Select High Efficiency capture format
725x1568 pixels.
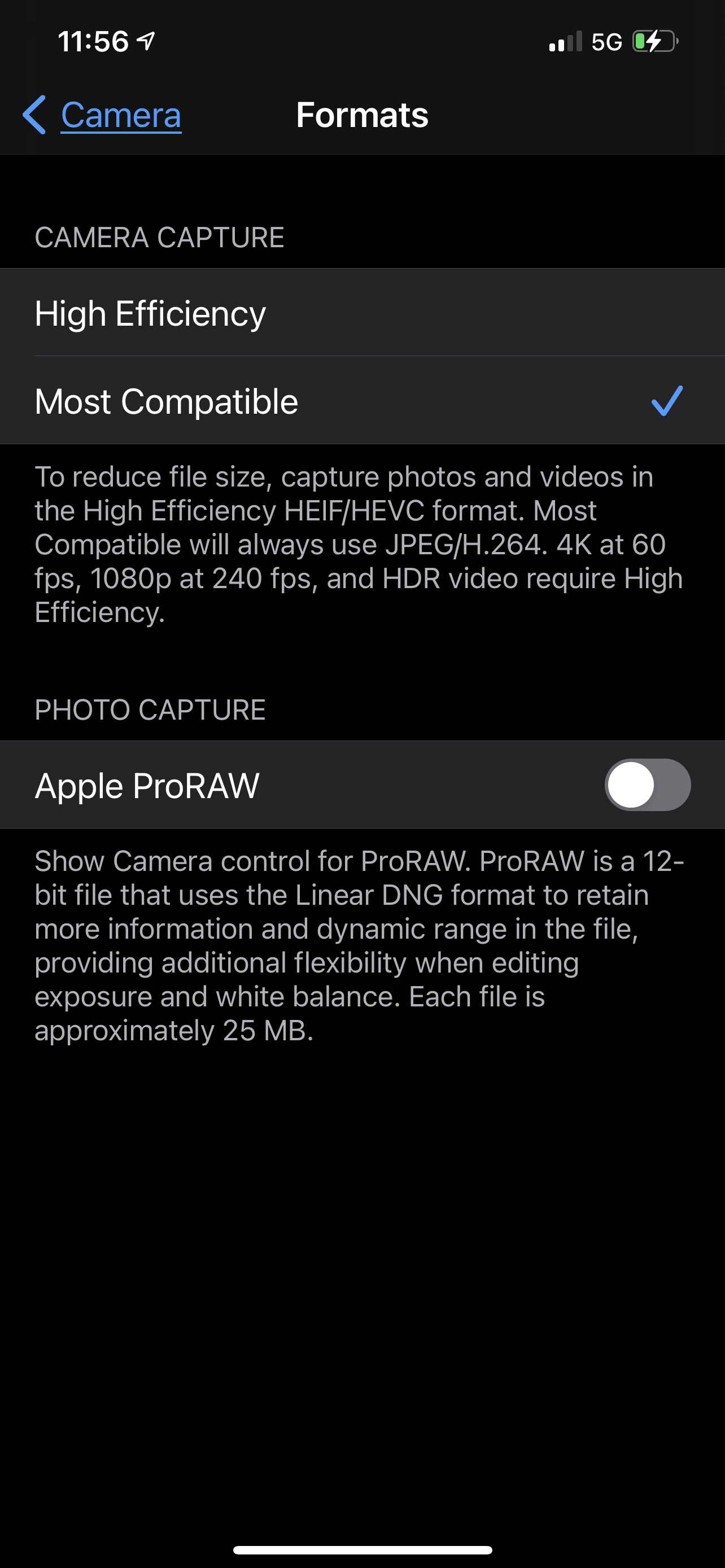pos(362,313)
